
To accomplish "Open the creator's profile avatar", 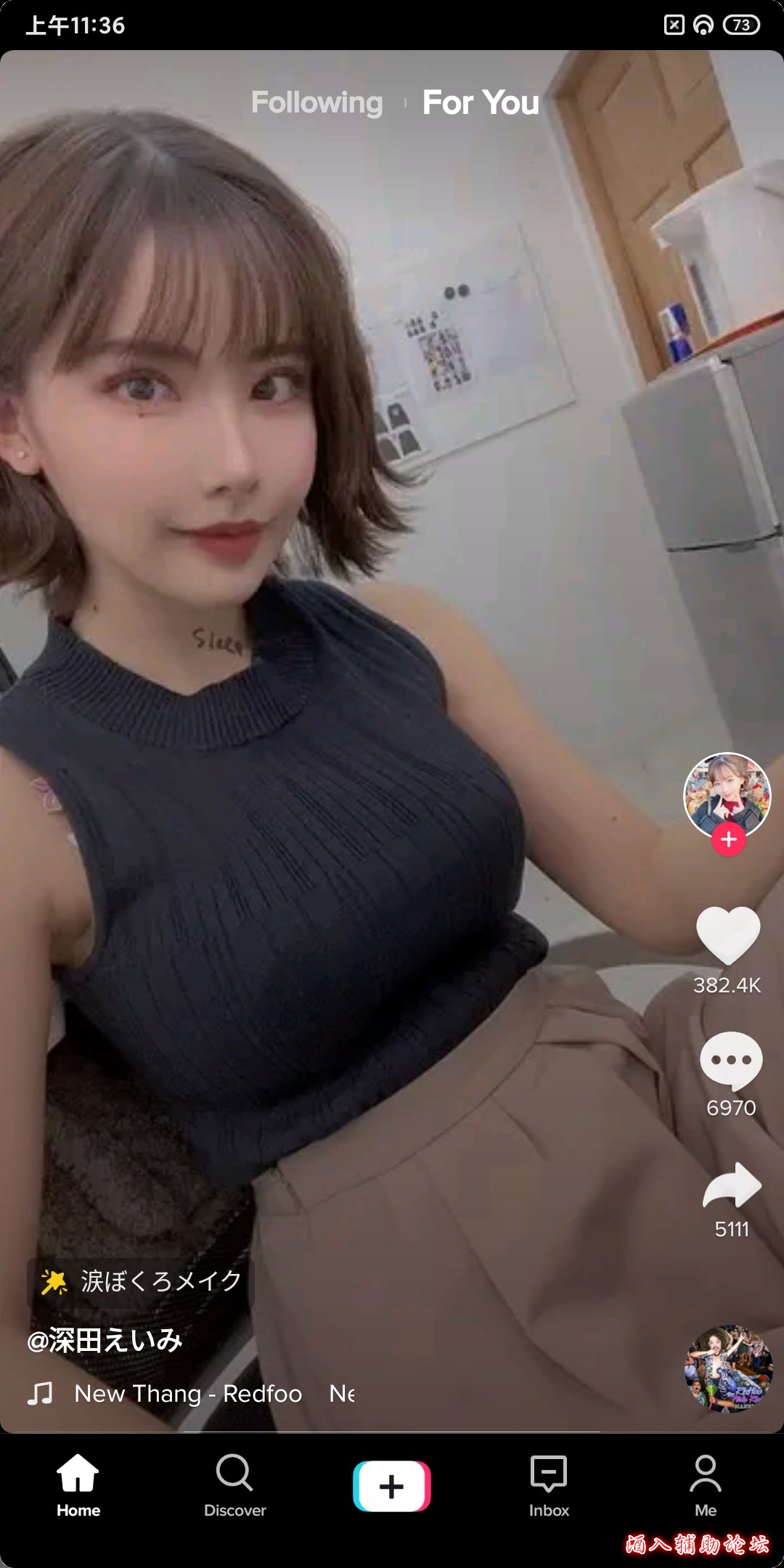I will 727,794.
